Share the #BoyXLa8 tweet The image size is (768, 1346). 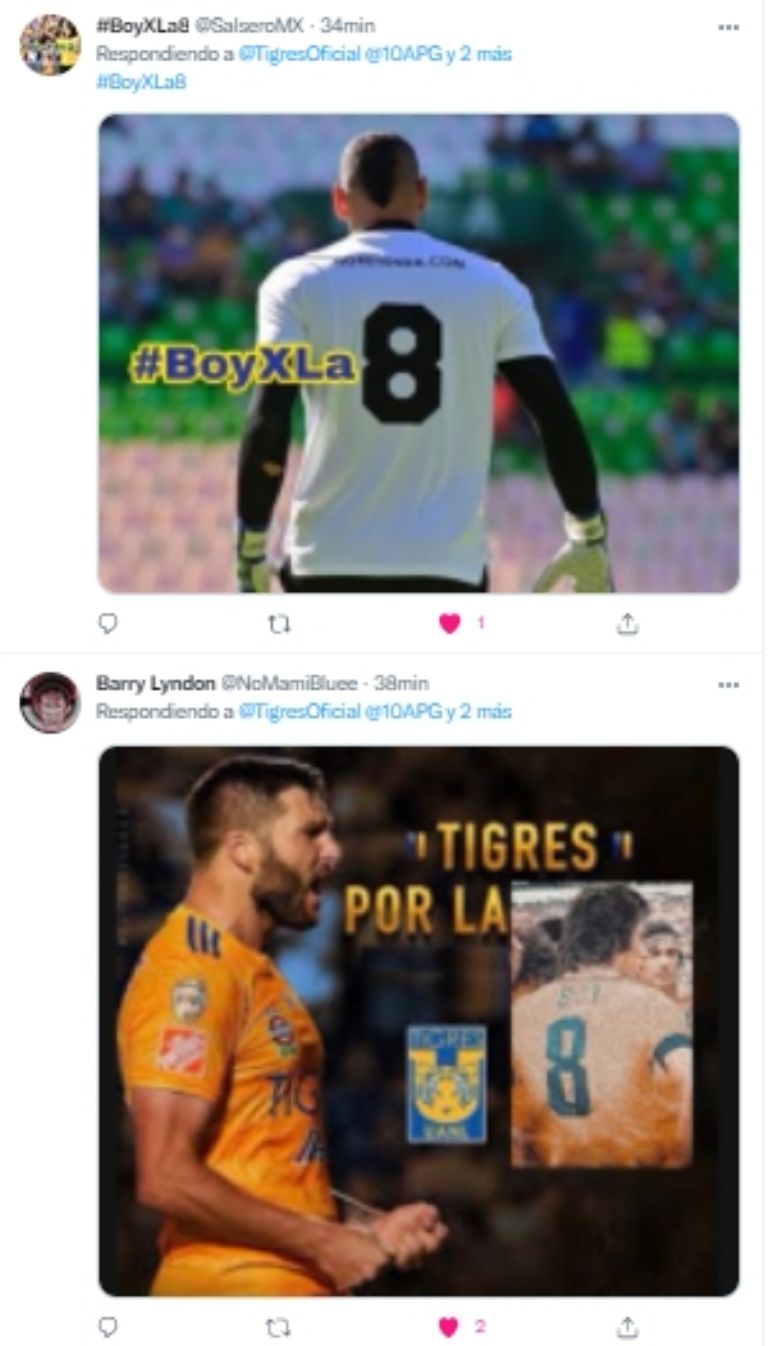pos(627,623)
